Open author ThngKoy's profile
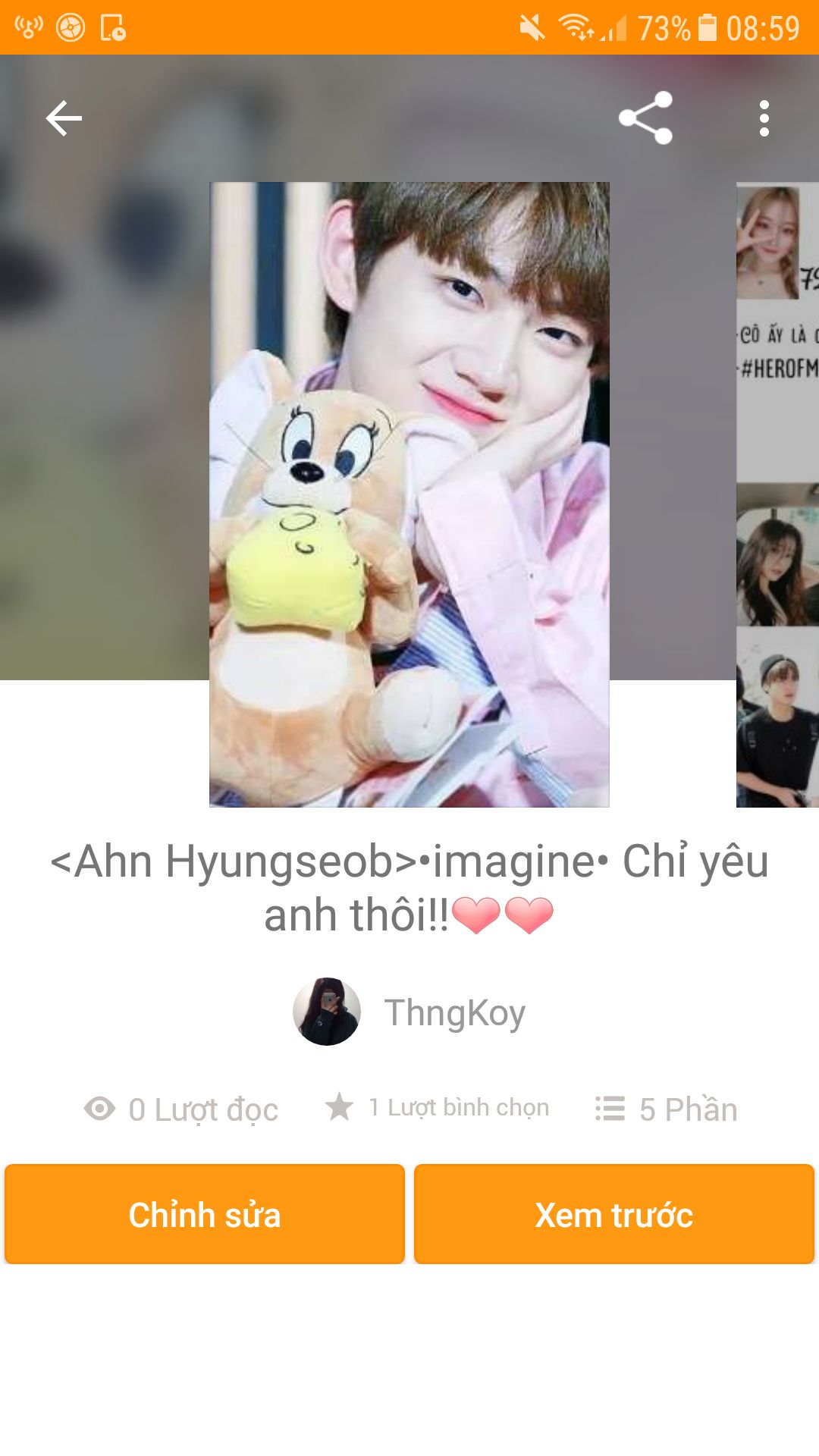Screen dimensions: 819x1456 (x=410, y=1012)
